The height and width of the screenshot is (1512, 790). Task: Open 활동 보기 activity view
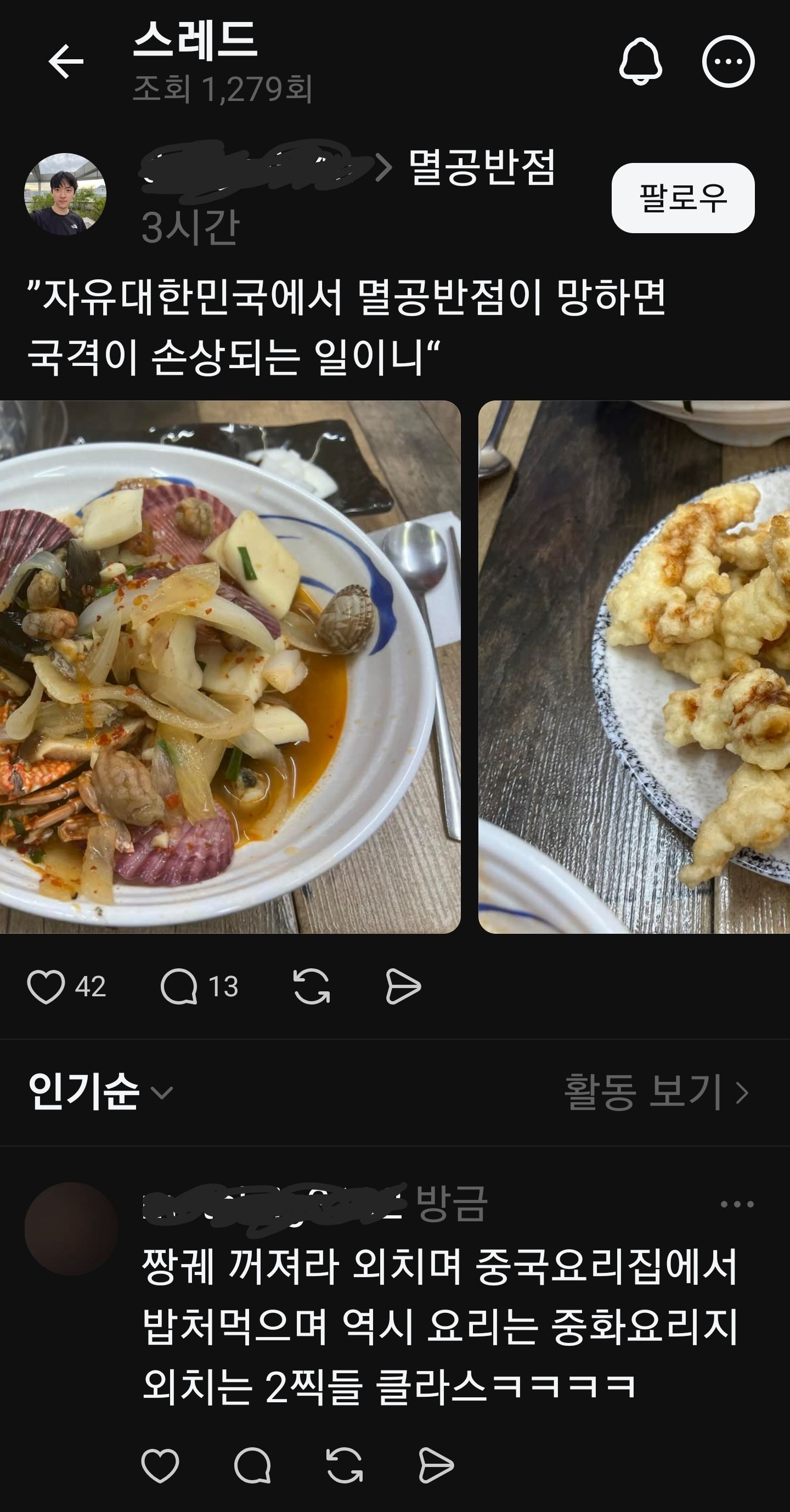click(656, 1092)
